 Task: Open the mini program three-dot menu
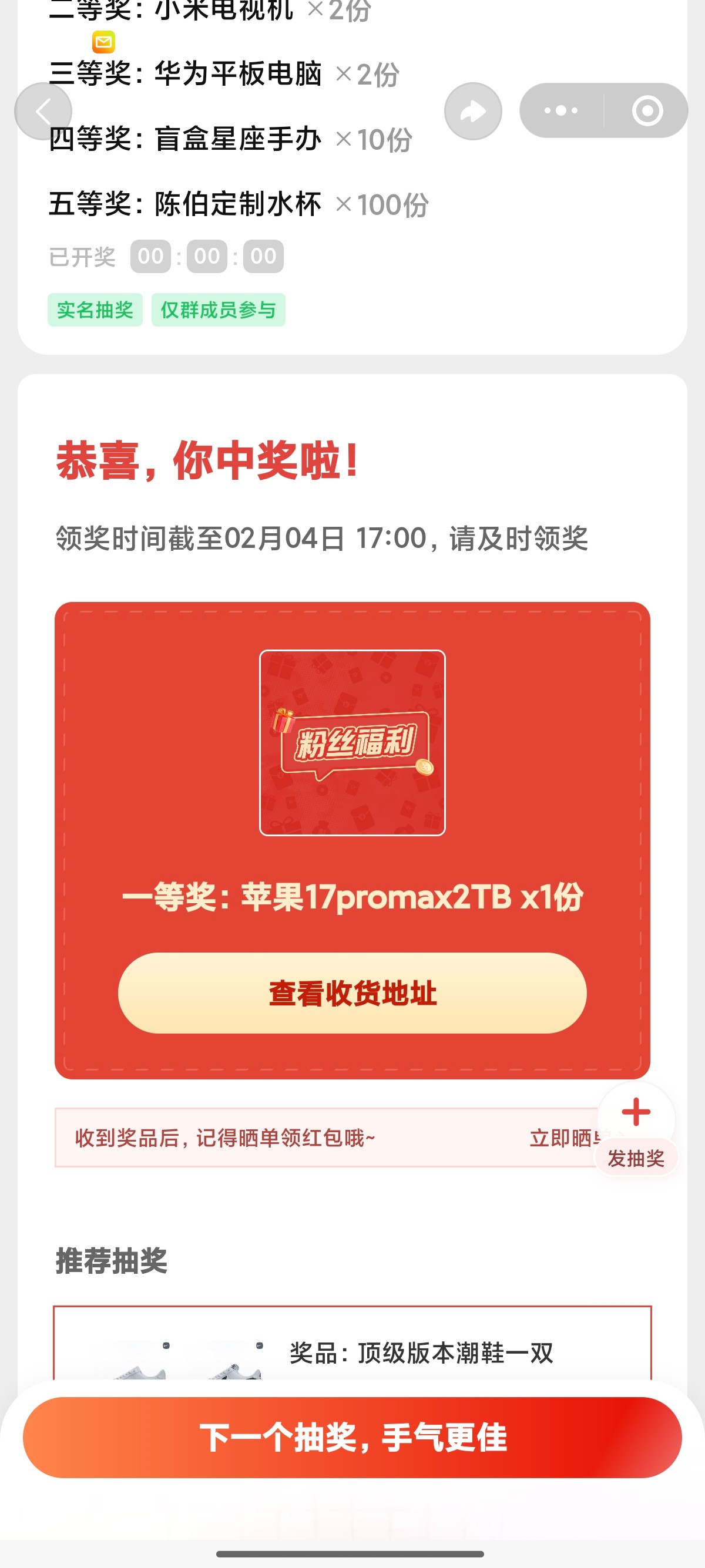pos(560,111)
